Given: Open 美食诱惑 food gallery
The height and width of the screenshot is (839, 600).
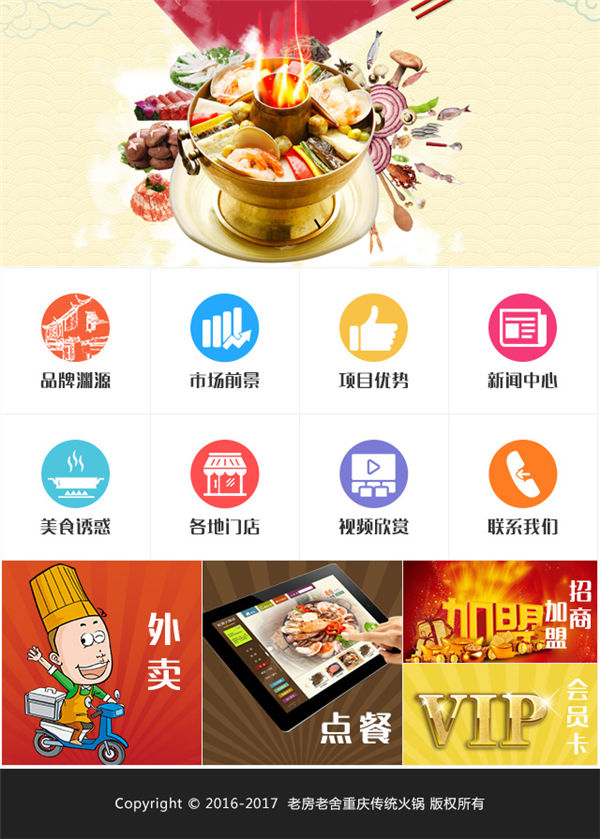Looking at the screenshot, I should [x=75, y=487].
